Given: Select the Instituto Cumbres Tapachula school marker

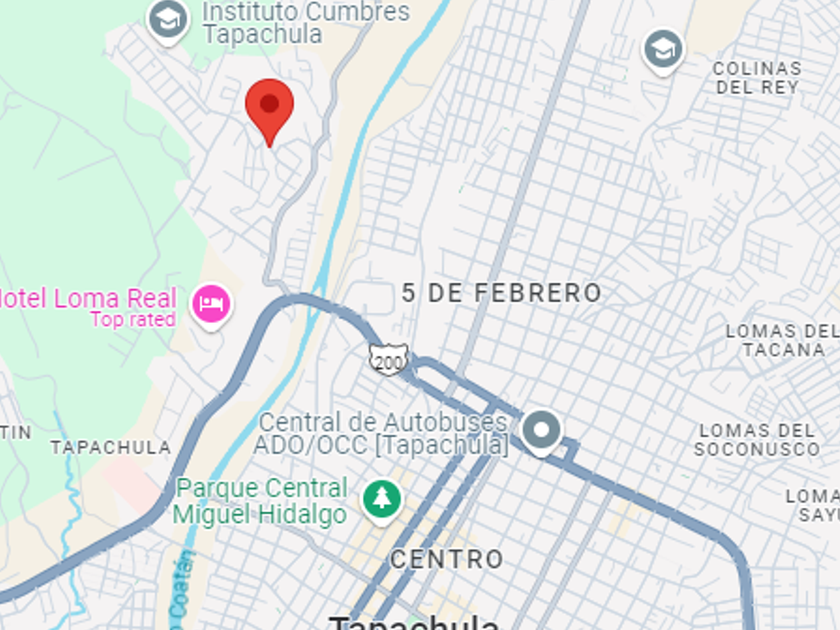Looking at the screenshot, I should (x=168, y=19).
